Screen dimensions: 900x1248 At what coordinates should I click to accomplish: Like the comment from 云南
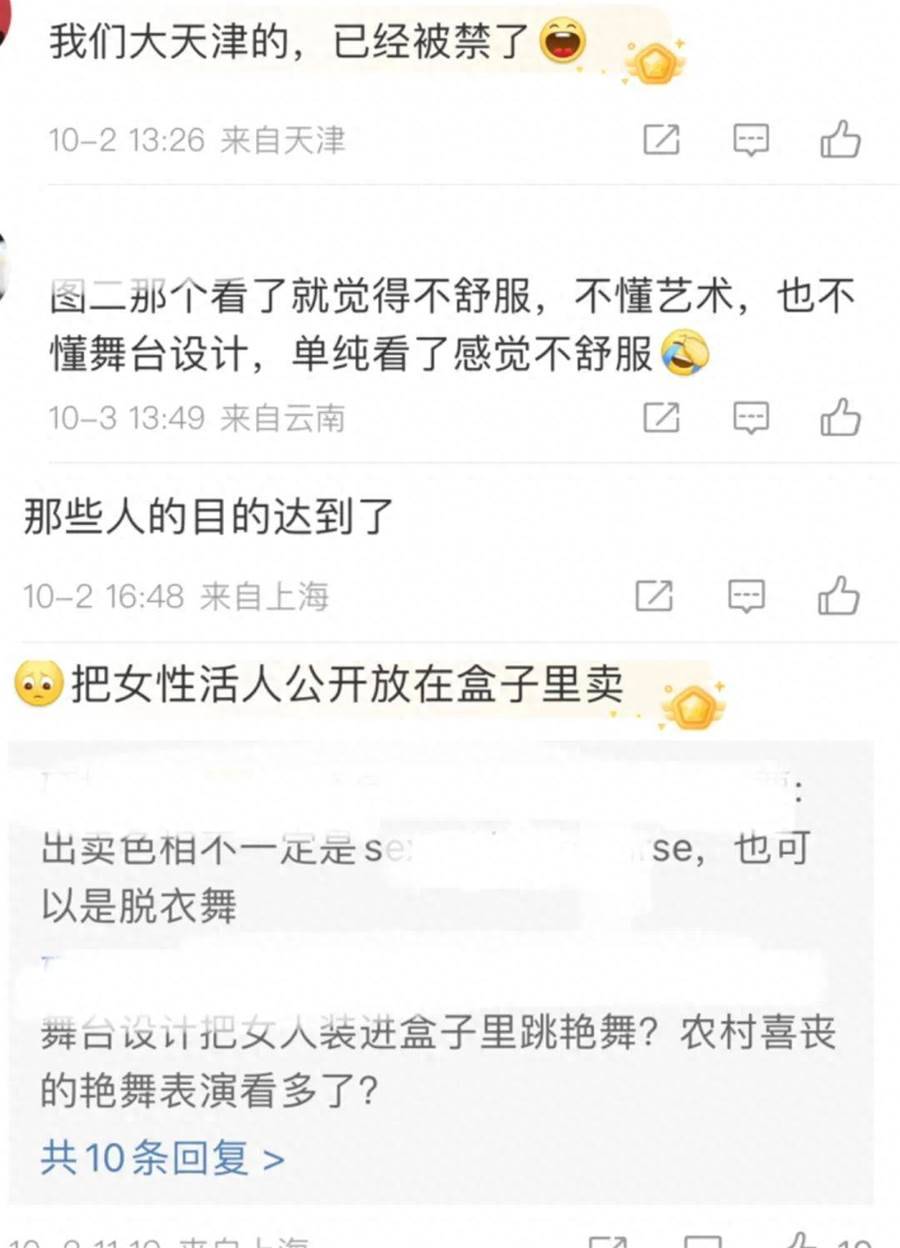[x=840, y=417]
